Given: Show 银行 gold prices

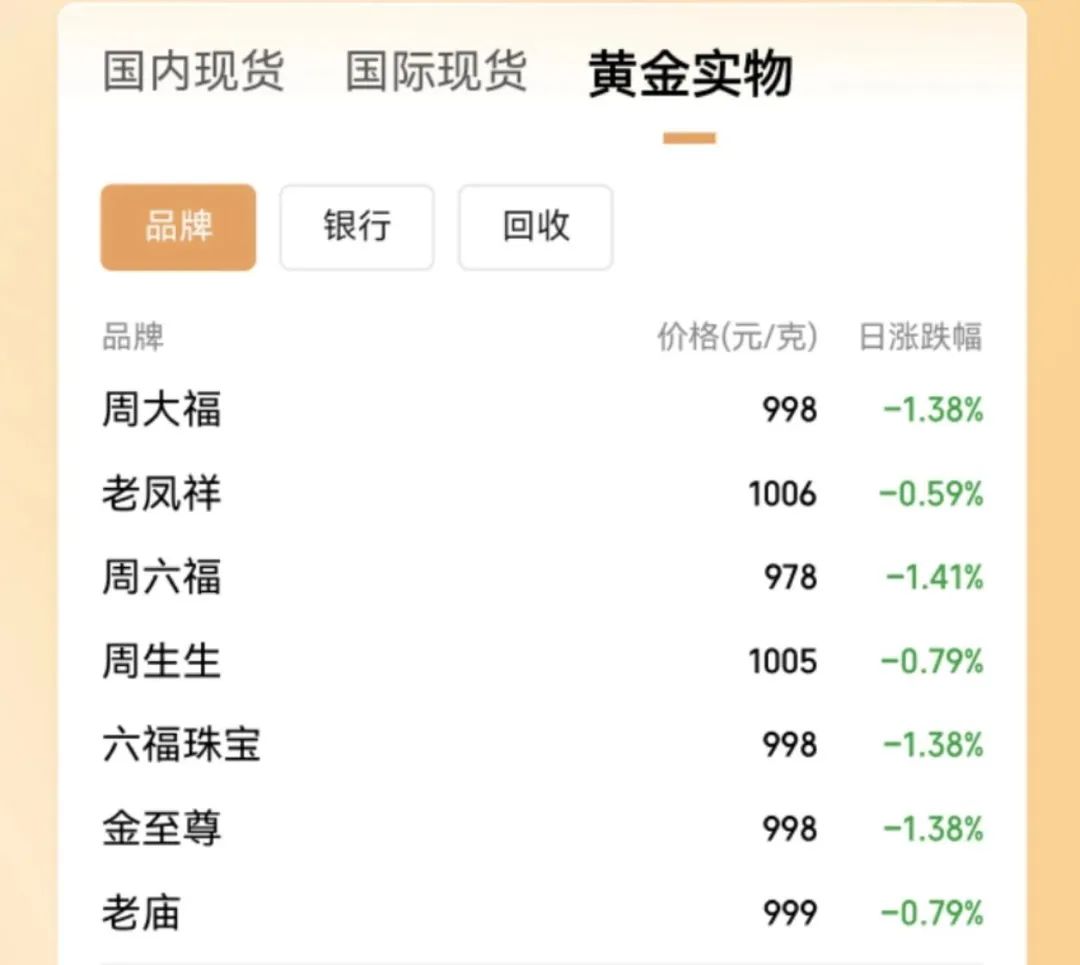Looking at the screenshot, I should click(357, 227).
